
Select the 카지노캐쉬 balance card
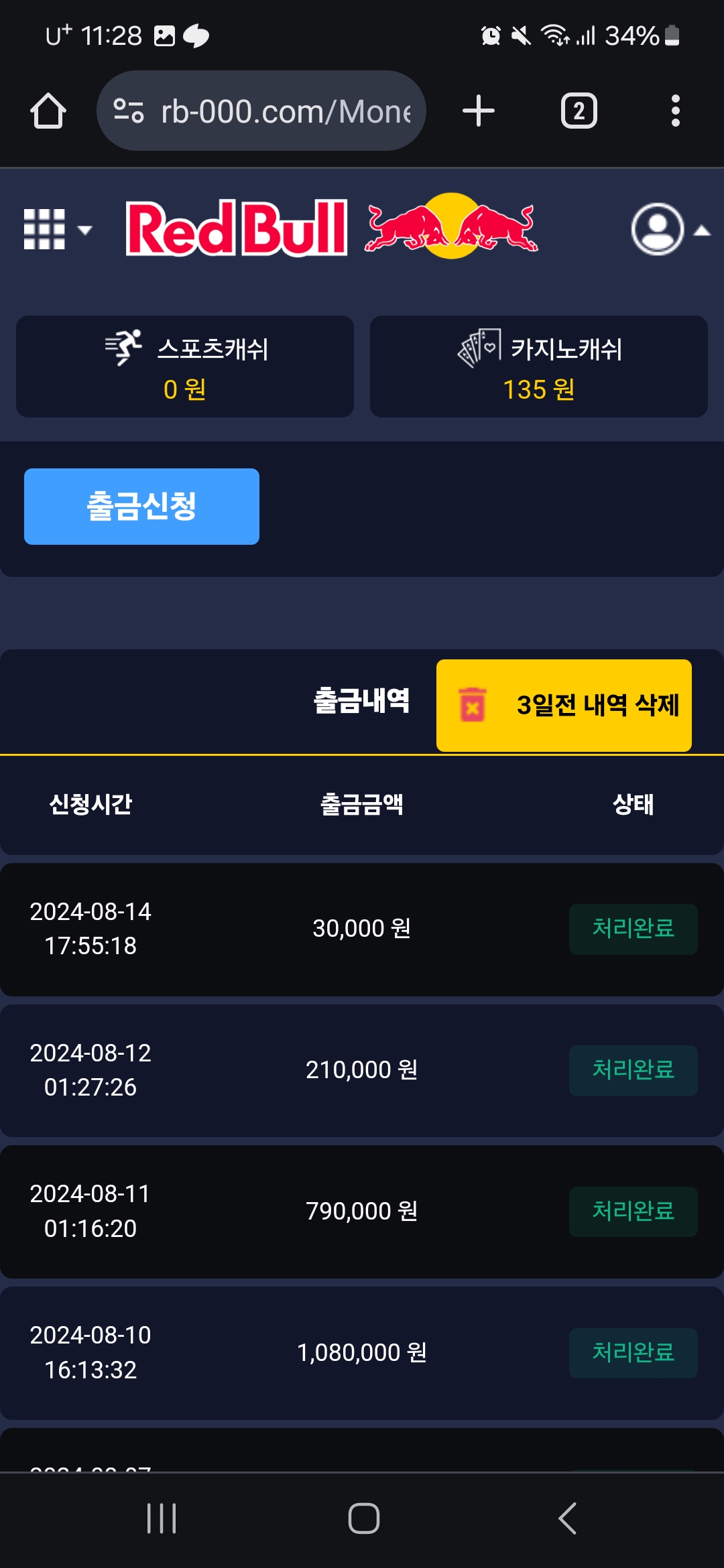tap(539, 367)
